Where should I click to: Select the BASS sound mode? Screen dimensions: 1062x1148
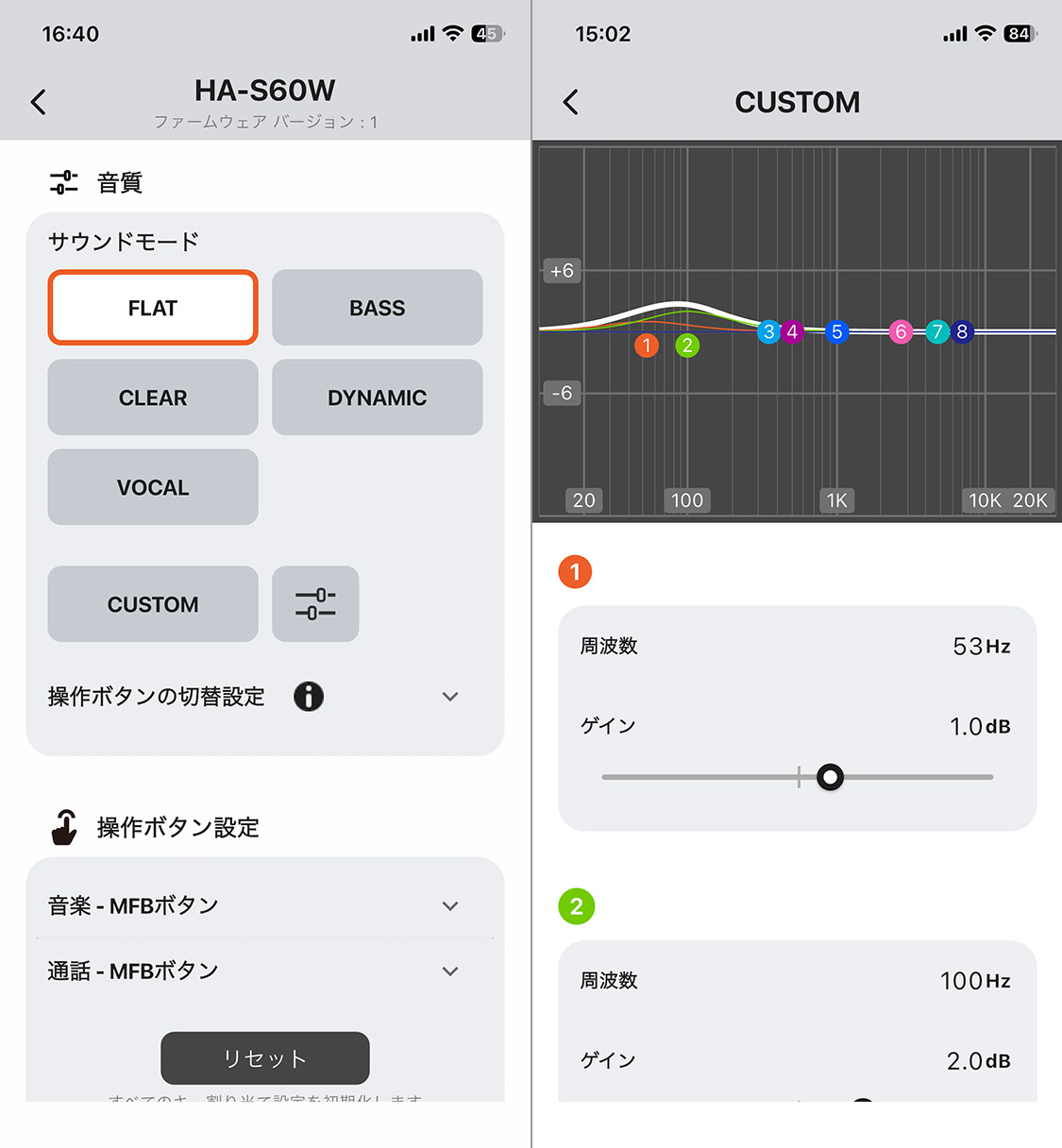377,308
